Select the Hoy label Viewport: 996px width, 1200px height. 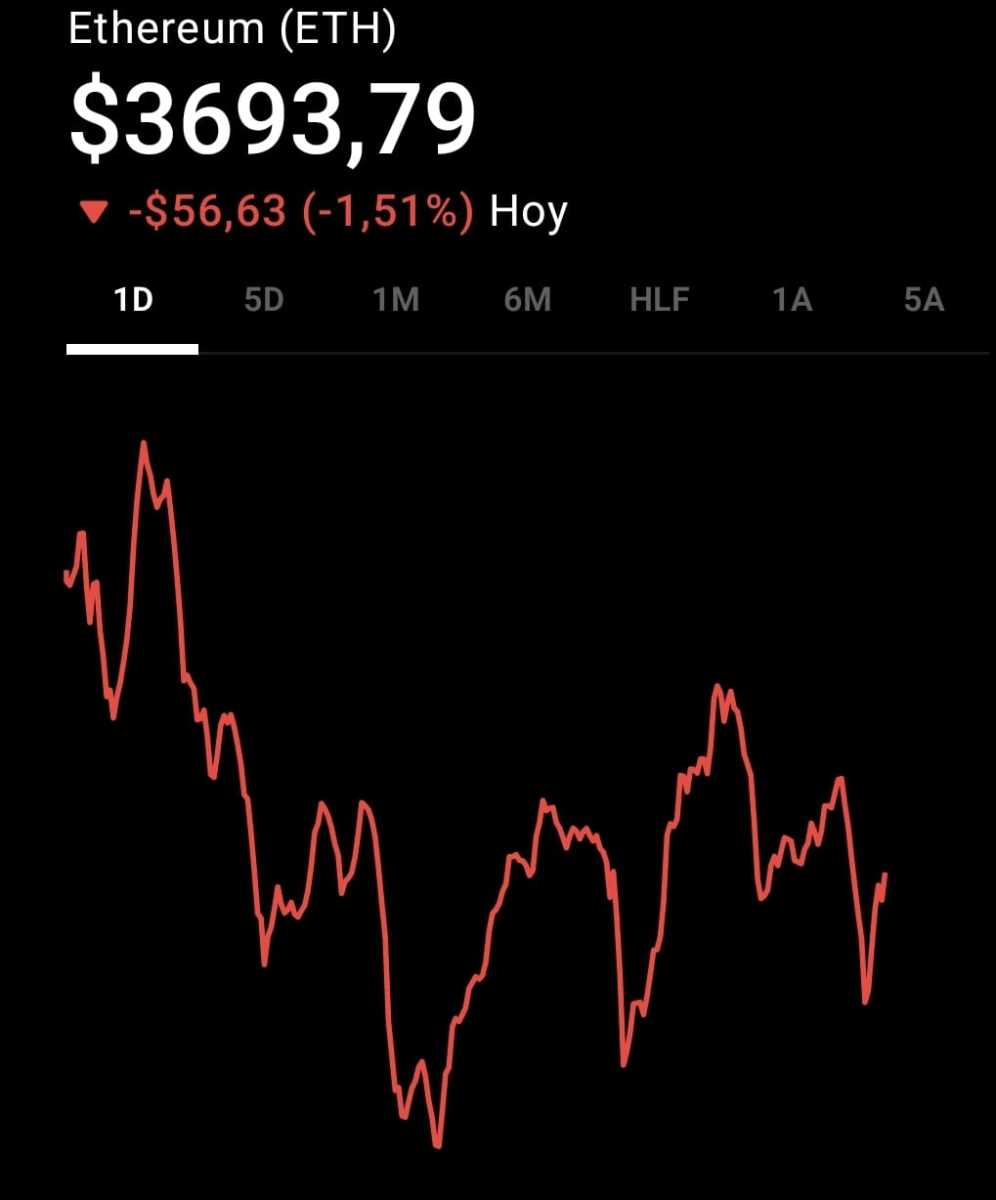(x=528, y=211)
